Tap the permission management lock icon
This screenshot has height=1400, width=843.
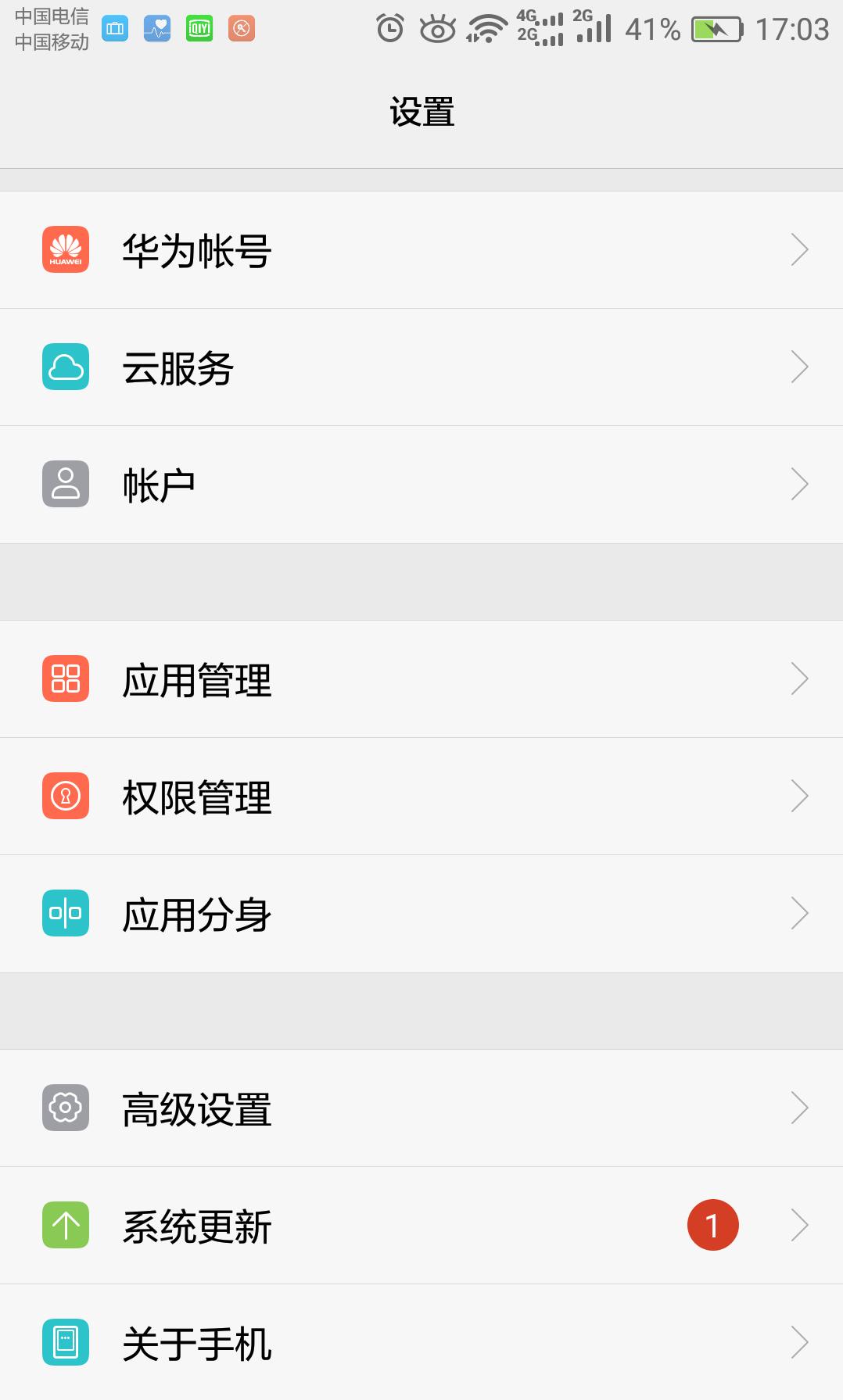(x=65, y=797)
